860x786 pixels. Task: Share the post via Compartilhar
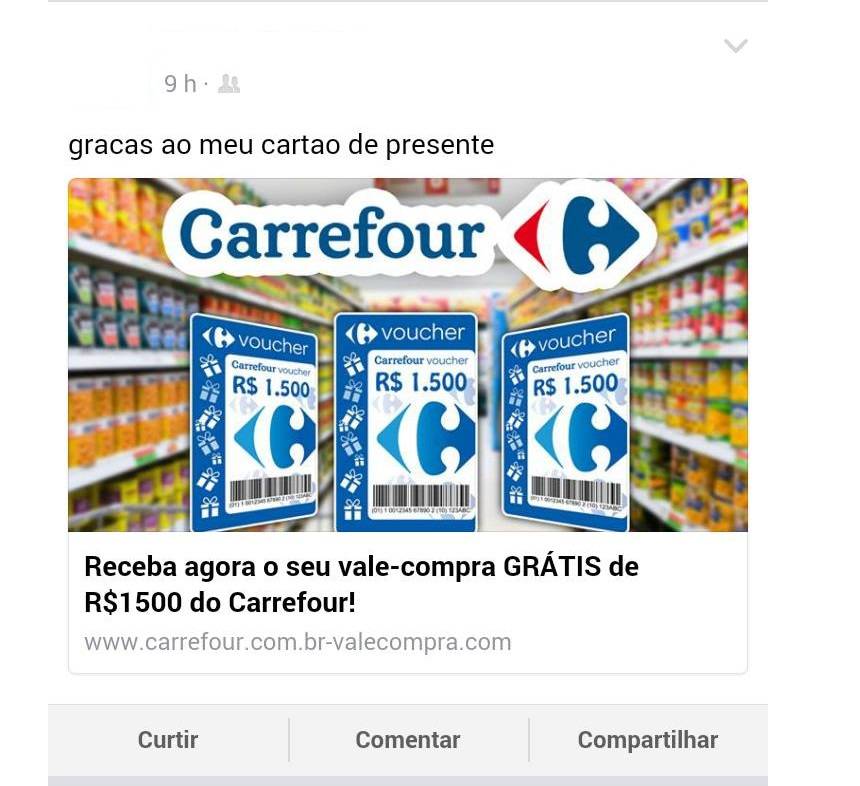648,740
